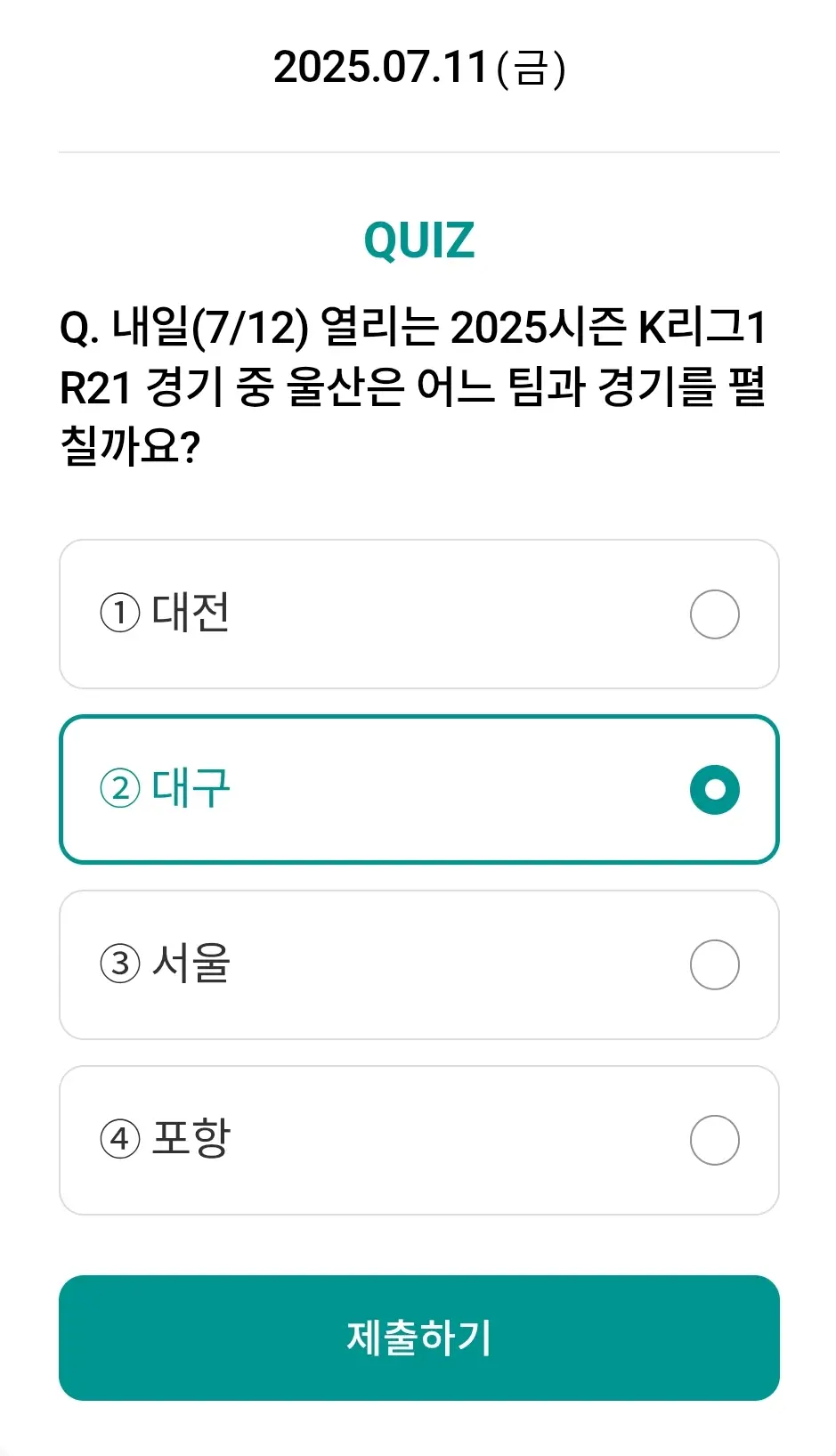Image resolution: width=836 pixels, height=1456 pixels.
Task: Click the ④ 포항 answer card
Action: pyautogui.click(x=418, y=1139)
